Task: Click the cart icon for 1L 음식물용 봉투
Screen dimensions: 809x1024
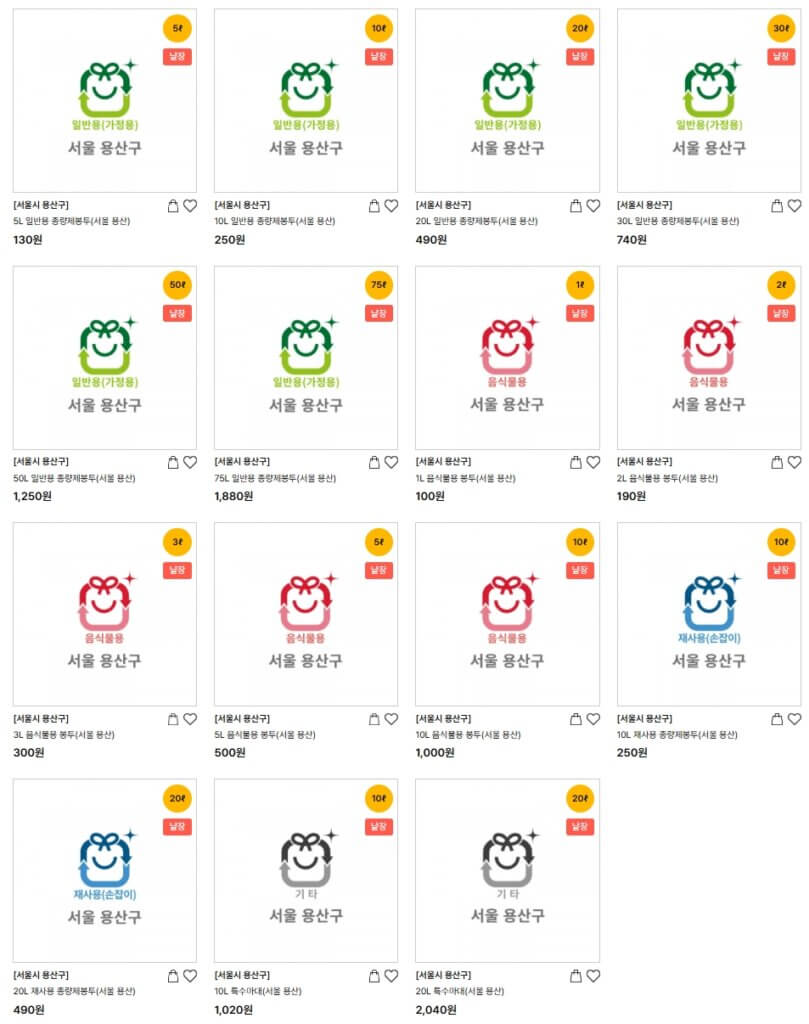Action: (576, 462)
